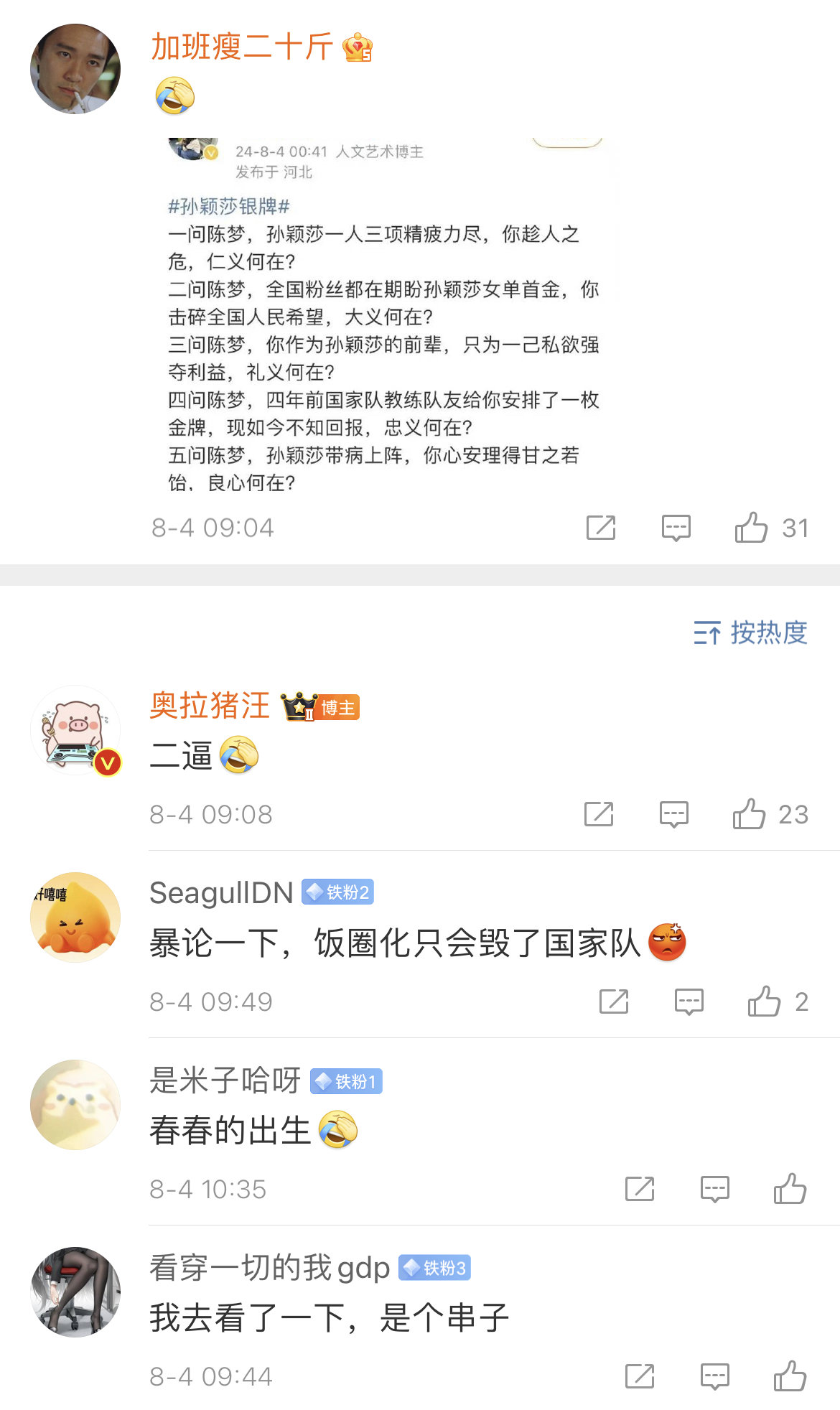Open 看穿一切的我gdp's avatar
Image resolution: width=840 pixels, height=1410 pixels.
coord(75,1292)
